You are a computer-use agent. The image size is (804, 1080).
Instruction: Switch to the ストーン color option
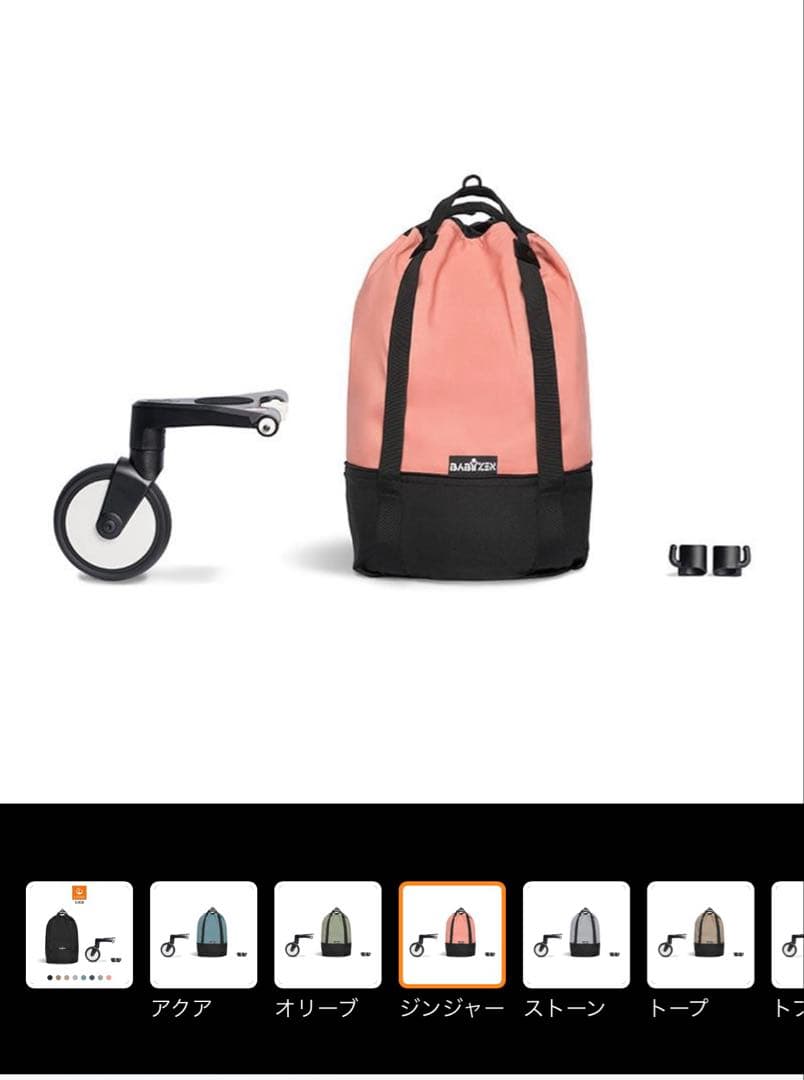coord(576,934)
